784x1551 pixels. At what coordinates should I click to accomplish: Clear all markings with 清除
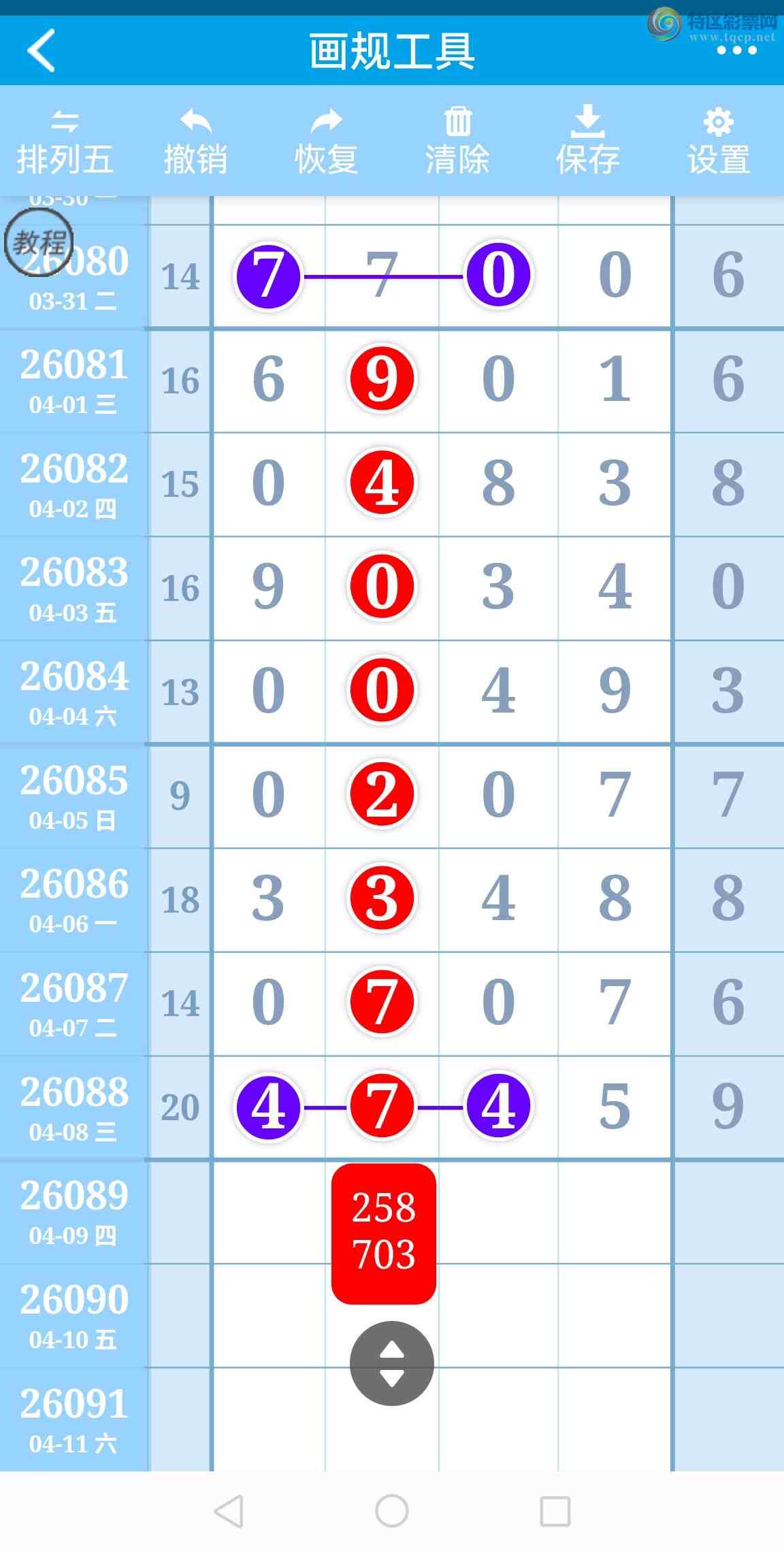point(457,143)
